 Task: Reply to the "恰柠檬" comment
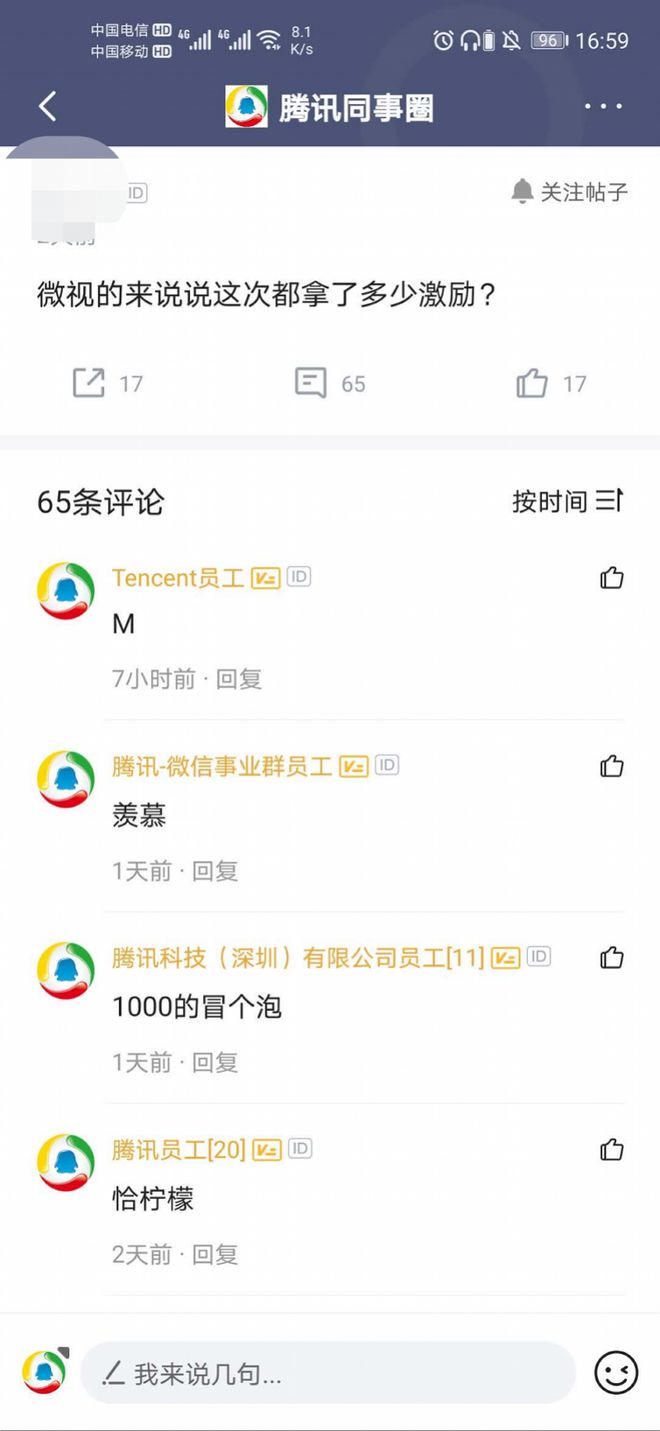215,1255
